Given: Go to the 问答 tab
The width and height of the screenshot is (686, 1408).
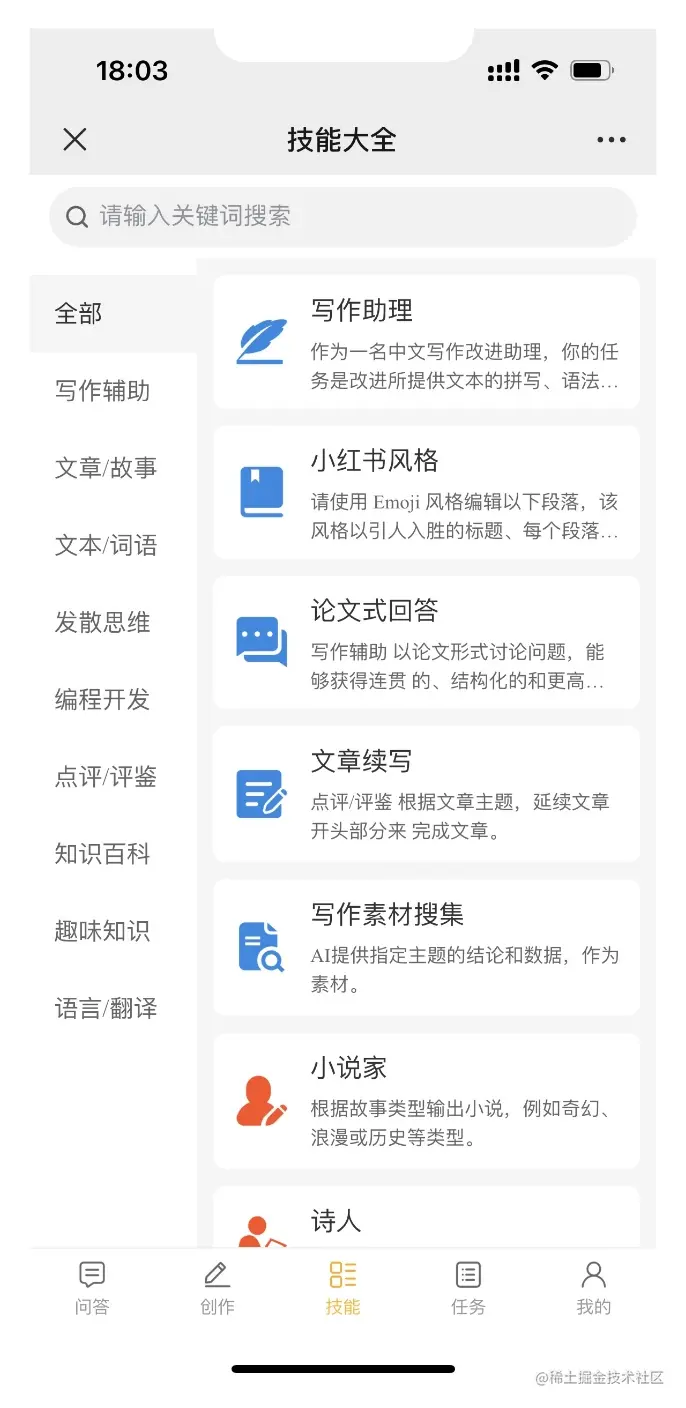Looking at the screenshot, I should tap(92, 1288).
